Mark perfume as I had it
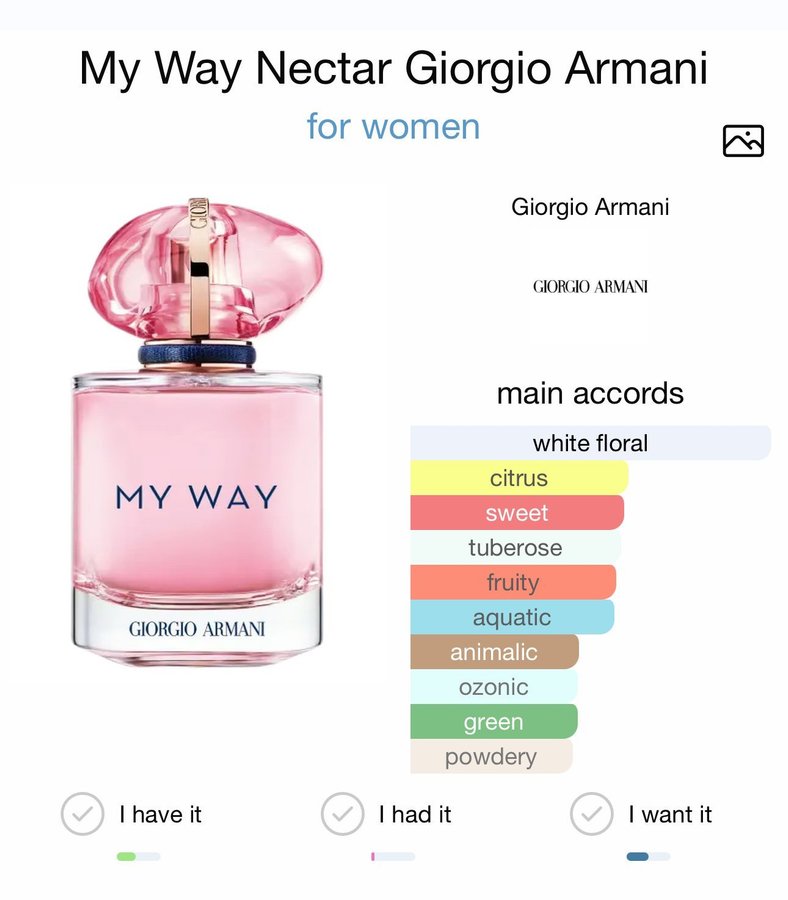This screenshot has height=900, width=788. coord(342,815)
